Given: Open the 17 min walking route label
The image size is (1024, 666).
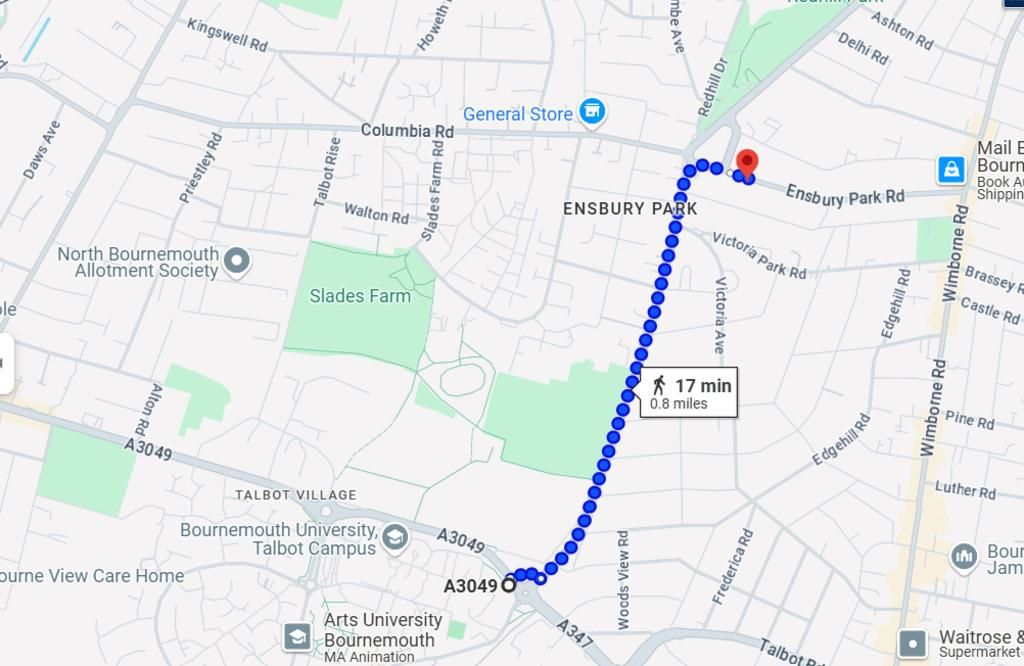Looking at the screenshot, I should [x=689, y=392].
